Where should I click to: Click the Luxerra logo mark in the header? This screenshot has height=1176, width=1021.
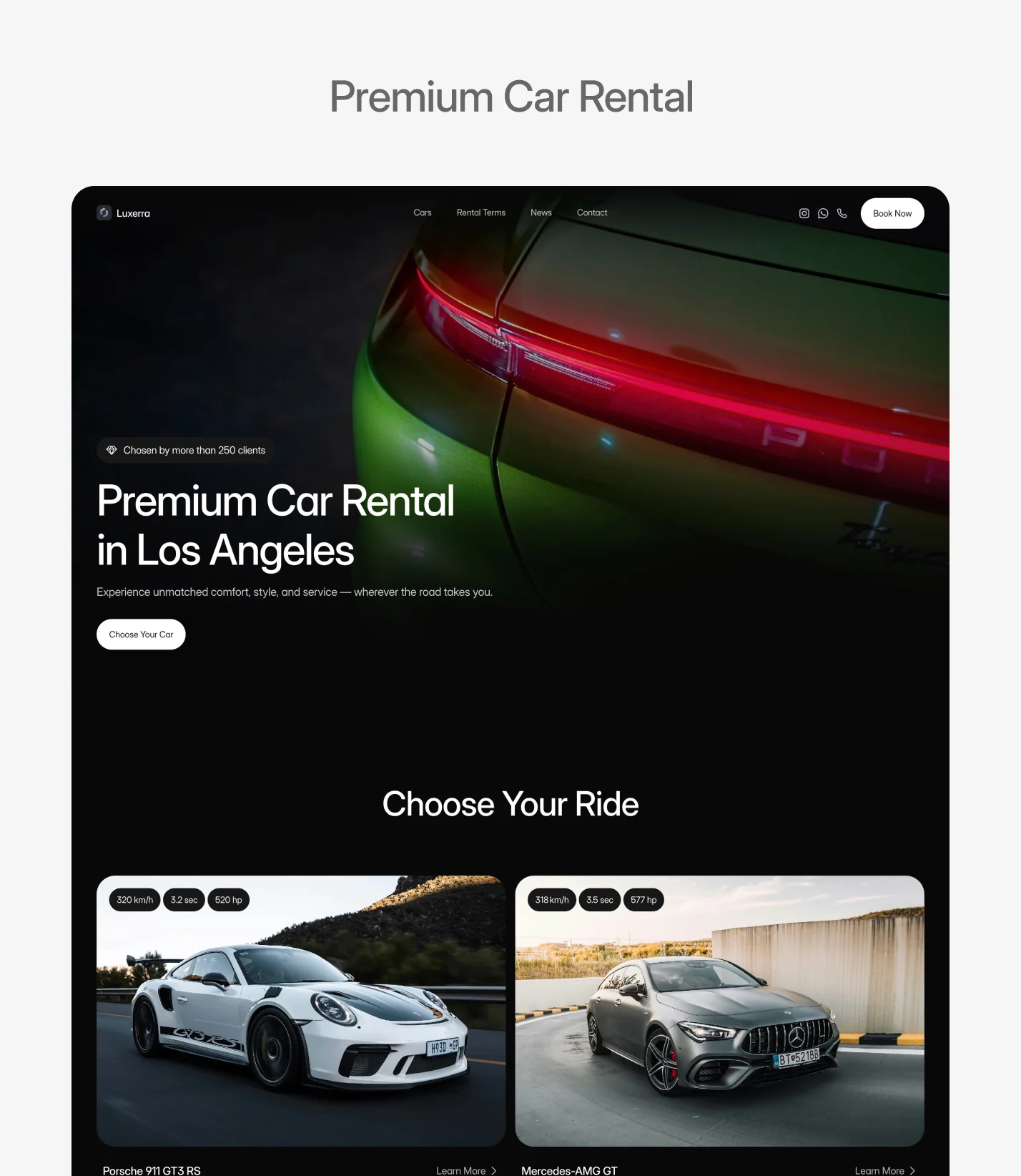pos(104,213)
